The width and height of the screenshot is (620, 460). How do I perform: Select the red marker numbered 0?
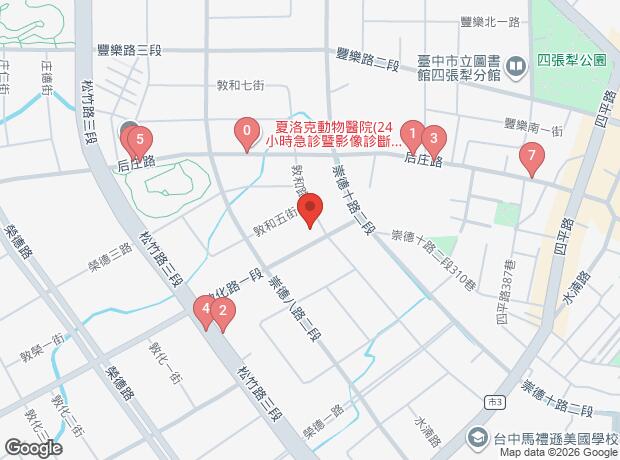point(246,132)
